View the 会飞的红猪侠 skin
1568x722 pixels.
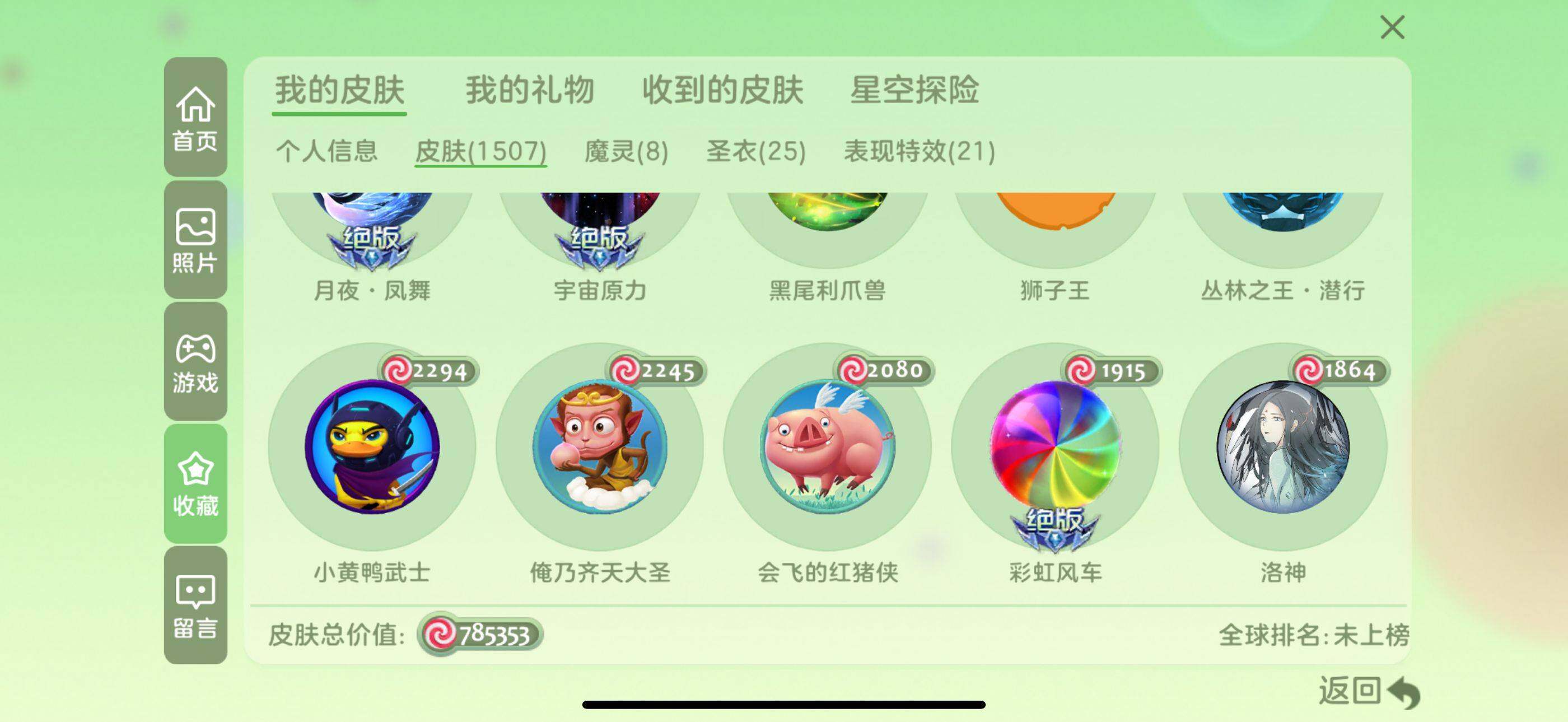[827, 448]
